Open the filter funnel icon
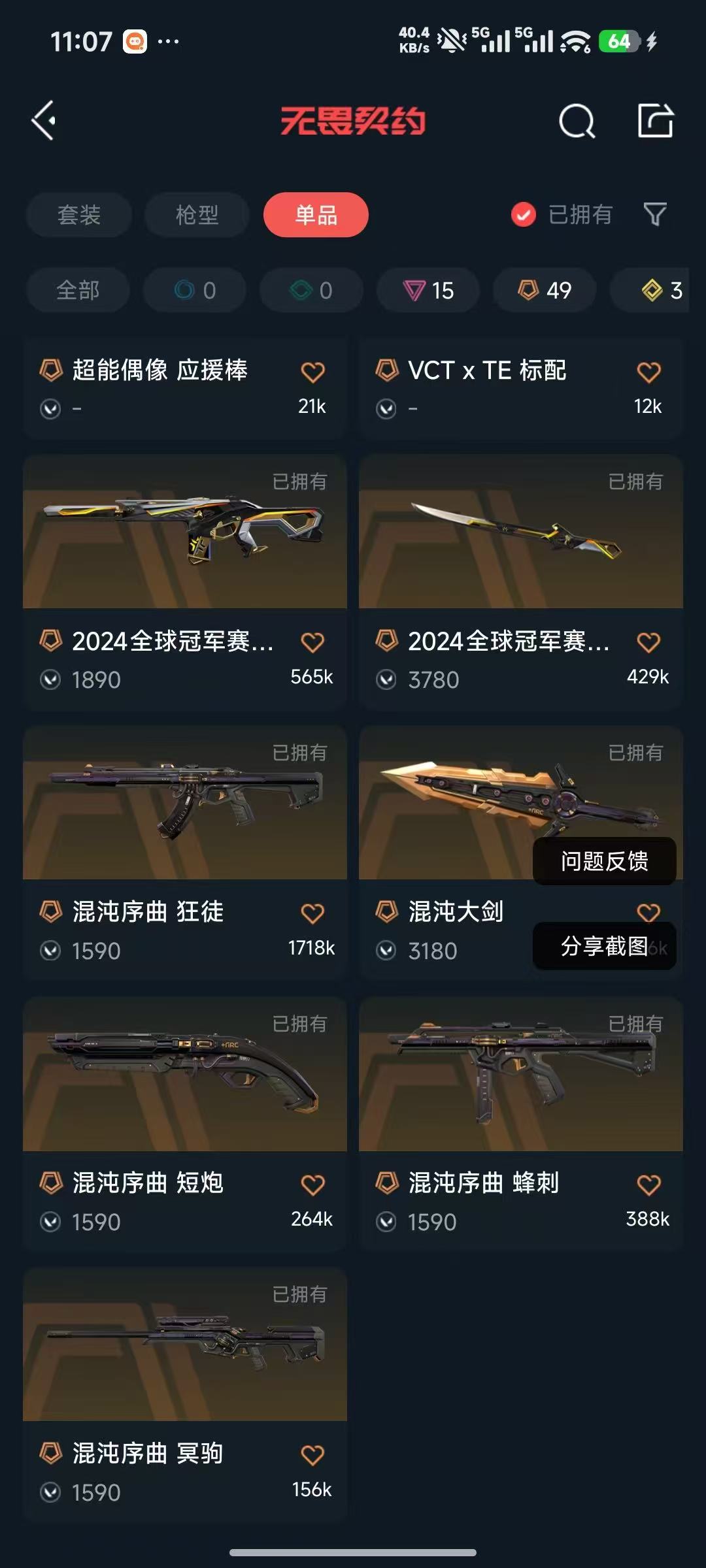 (x=655, y=214)
